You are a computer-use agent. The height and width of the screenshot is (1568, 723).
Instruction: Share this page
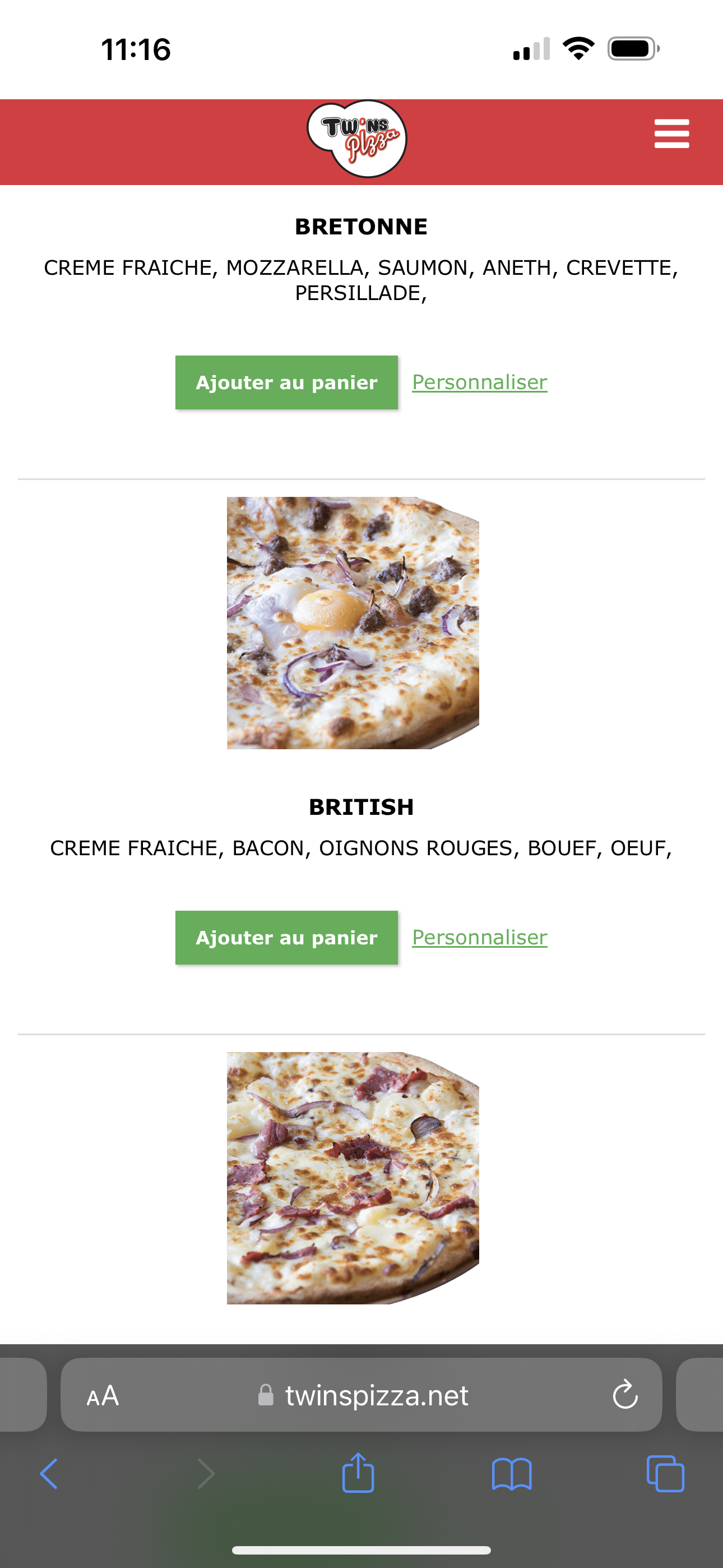358,1473
